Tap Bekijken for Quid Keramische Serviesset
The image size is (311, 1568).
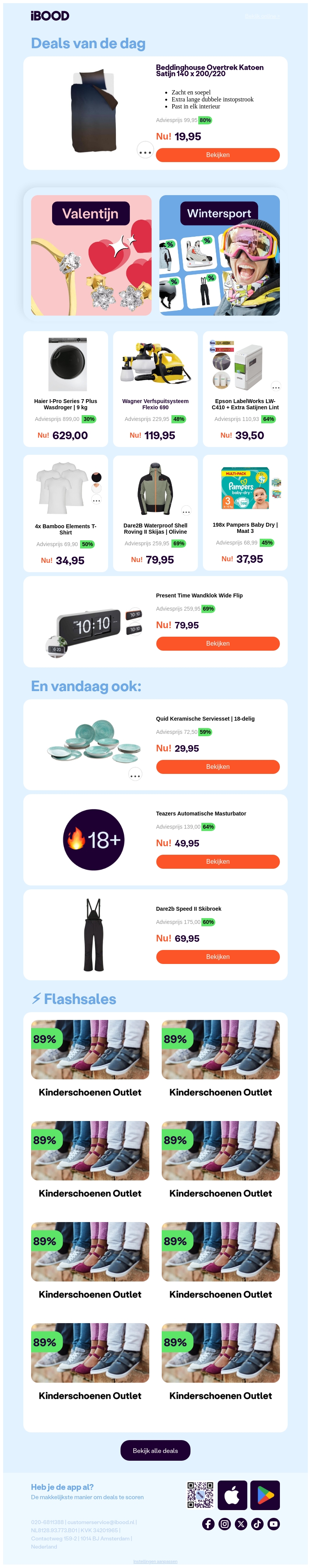[217, 767]
